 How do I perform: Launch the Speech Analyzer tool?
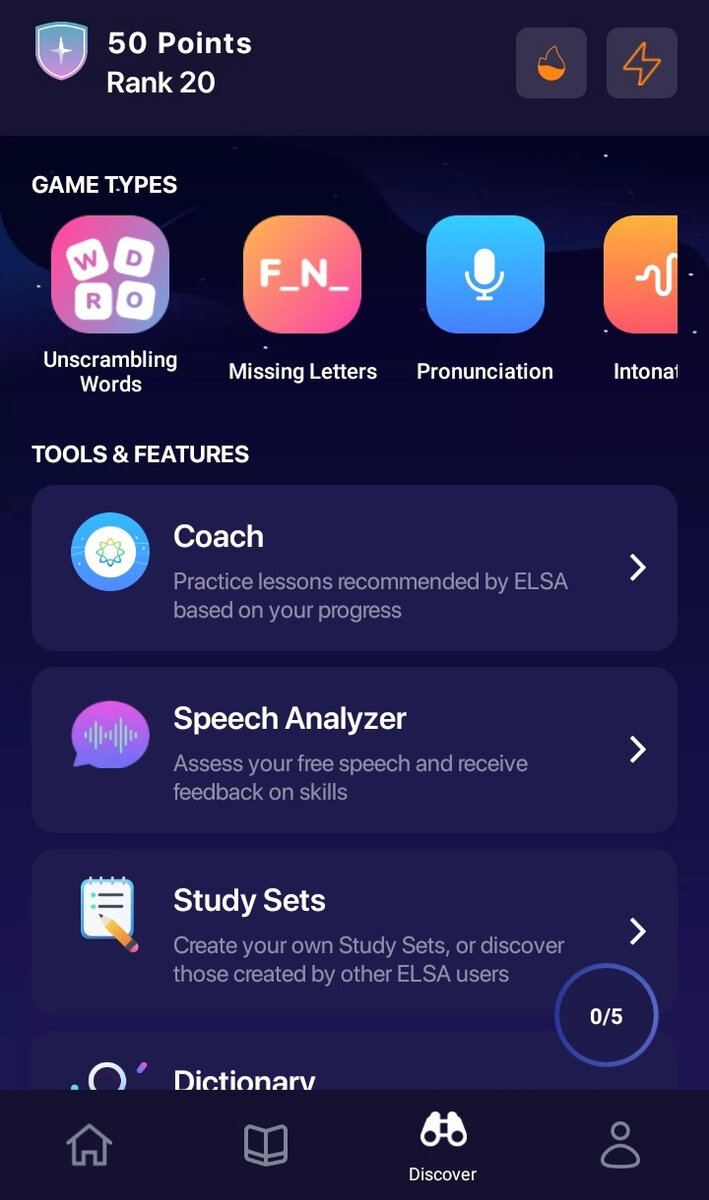point(354,749)
